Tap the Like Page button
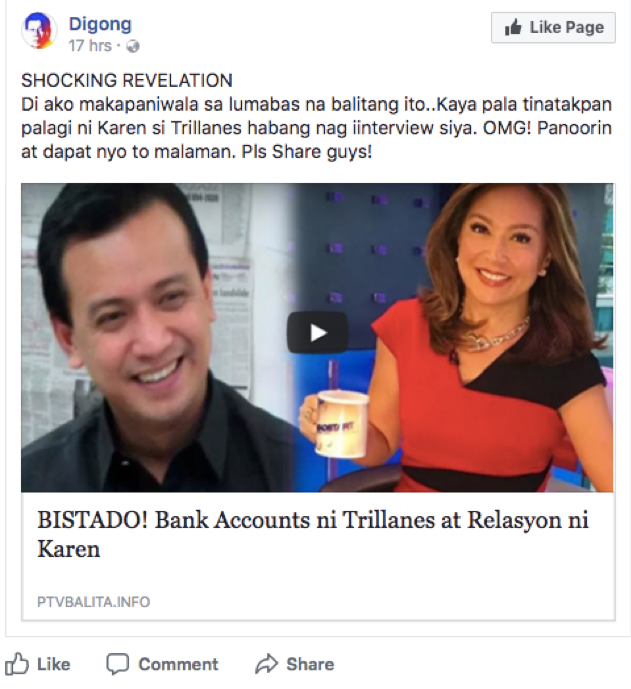 tap(553, 28)
